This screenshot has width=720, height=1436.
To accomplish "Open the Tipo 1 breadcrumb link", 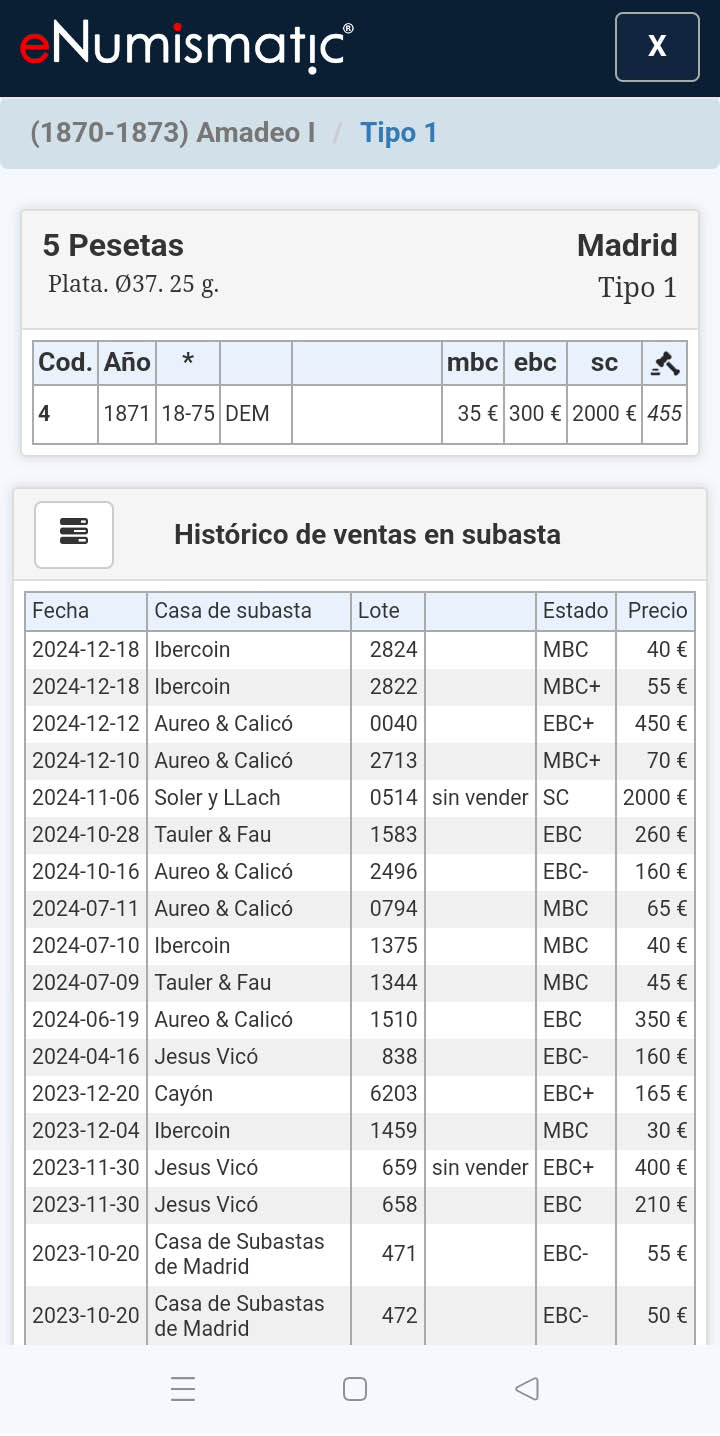I will pos(399,133).
